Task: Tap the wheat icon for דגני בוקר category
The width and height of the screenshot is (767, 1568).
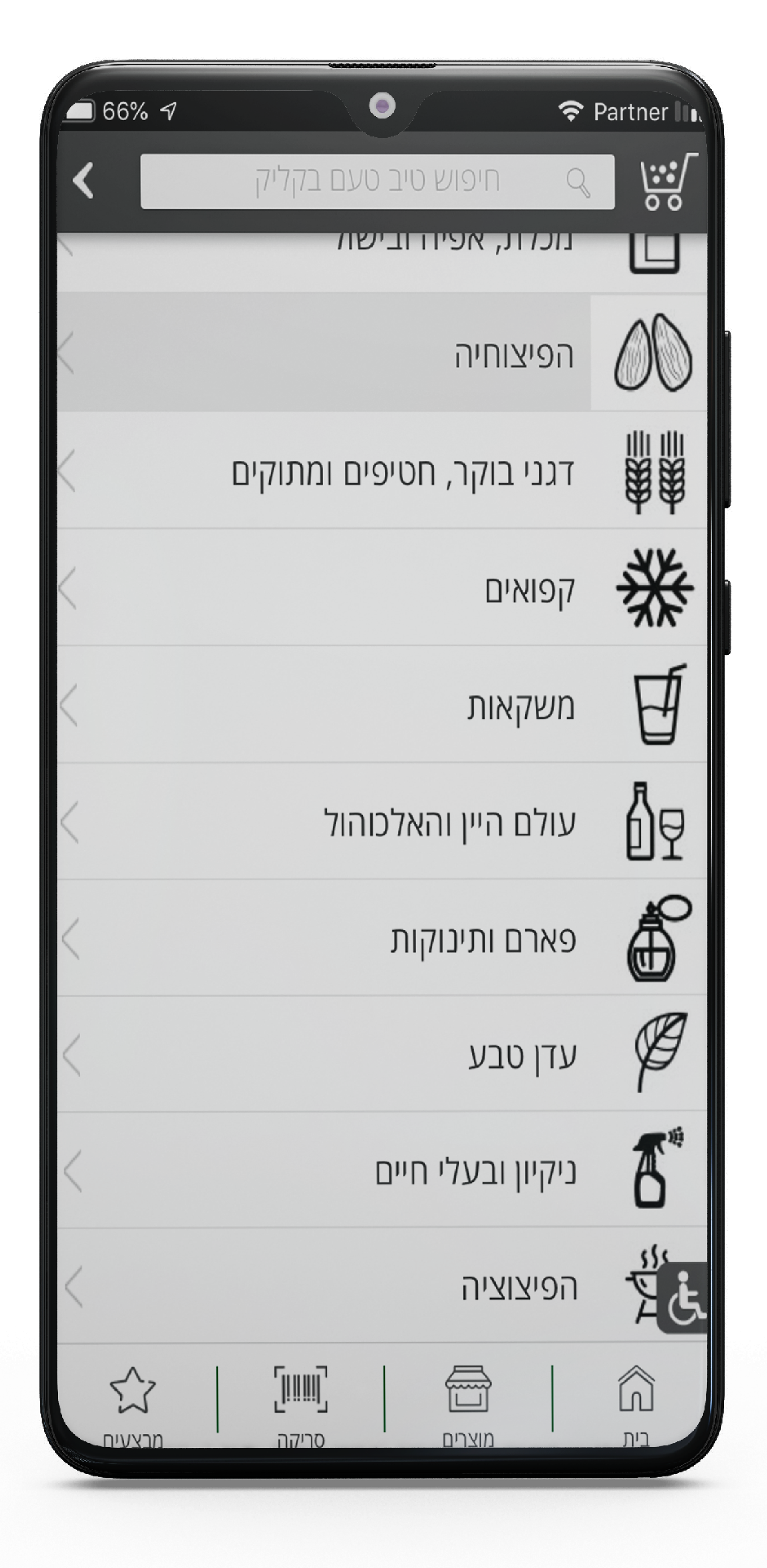Action: tap(655, 474)
